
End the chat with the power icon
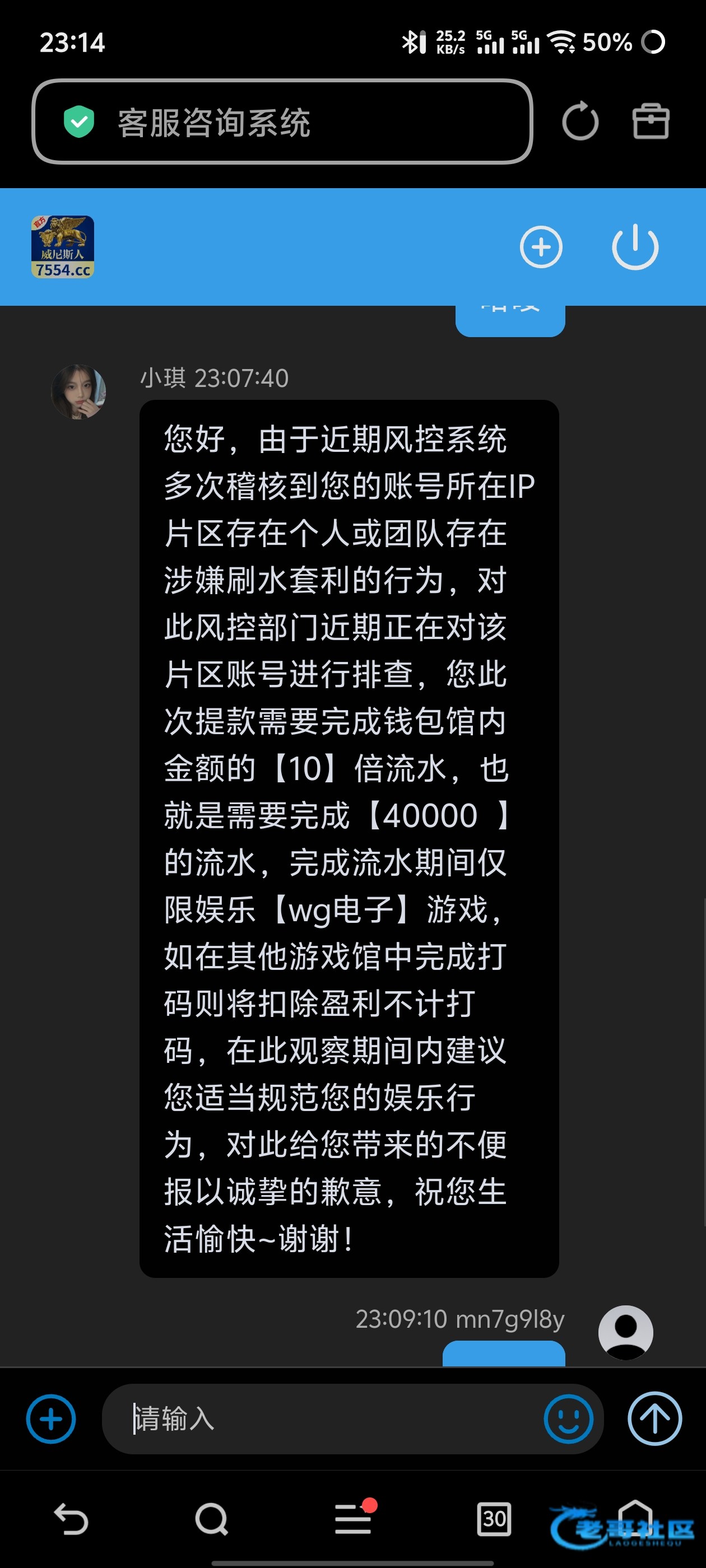click(635, 246)
